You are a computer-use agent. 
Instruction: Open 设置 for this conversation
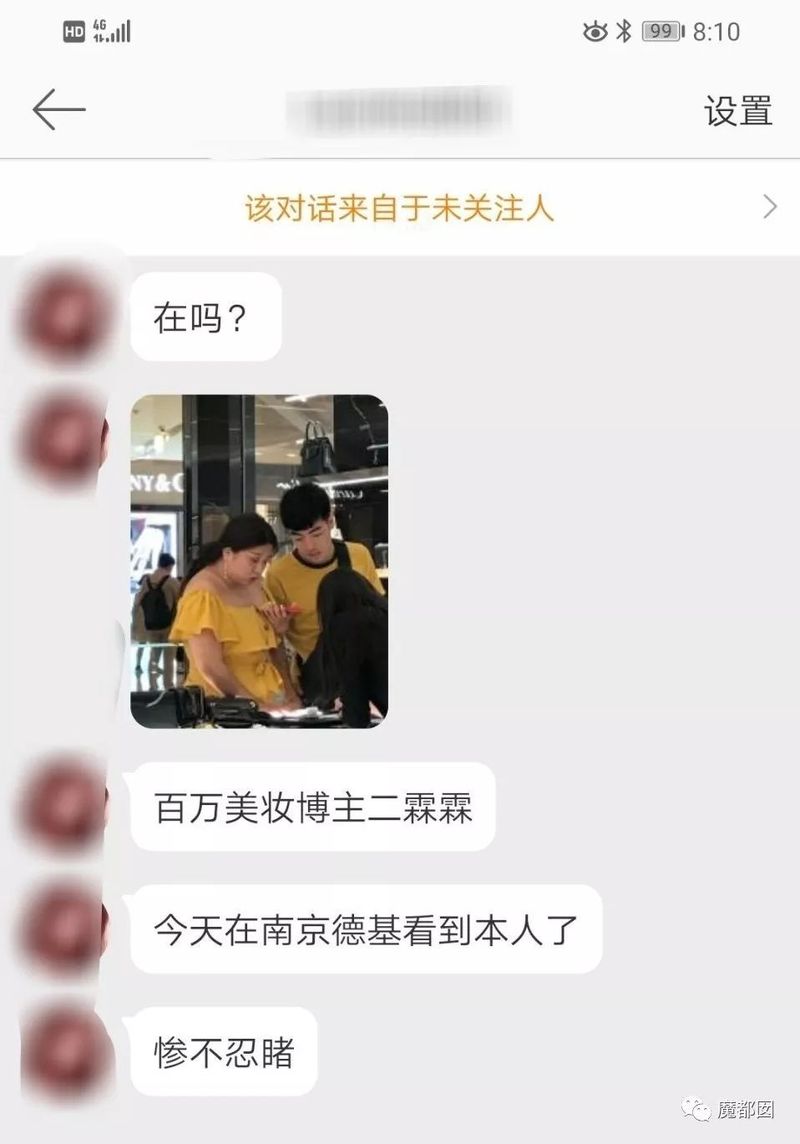pos(738,111)
